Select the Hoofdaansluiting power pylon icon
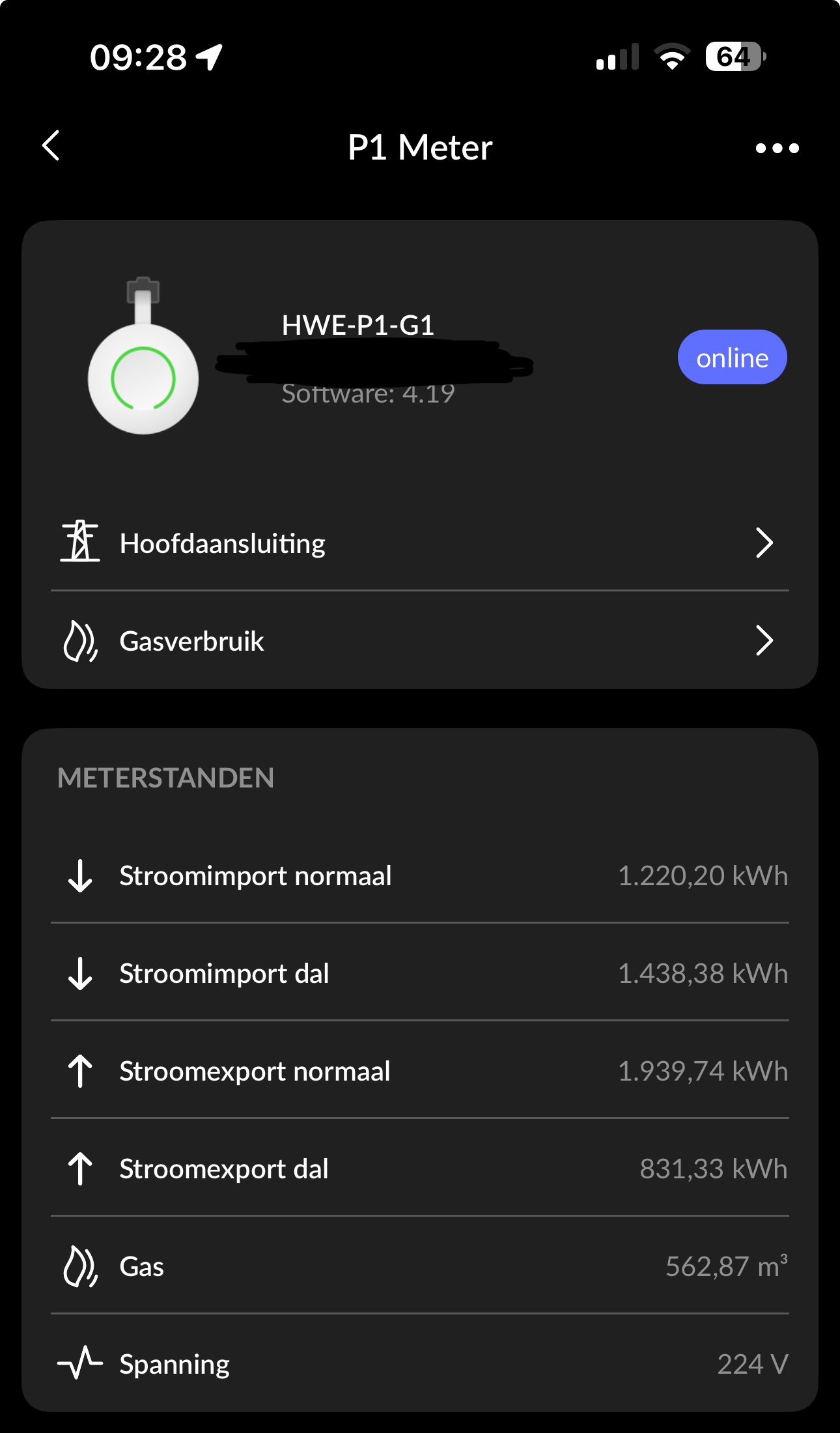 (79, 543)
